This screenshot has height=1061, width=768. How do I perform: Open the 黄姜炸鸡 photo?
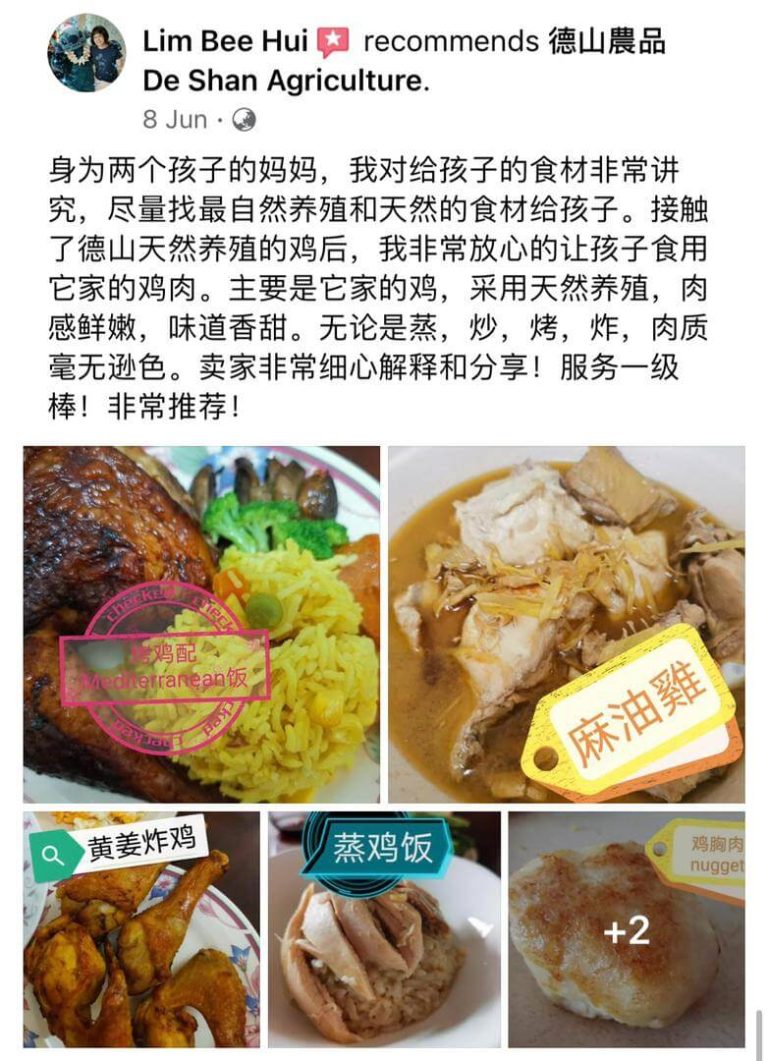141,930
